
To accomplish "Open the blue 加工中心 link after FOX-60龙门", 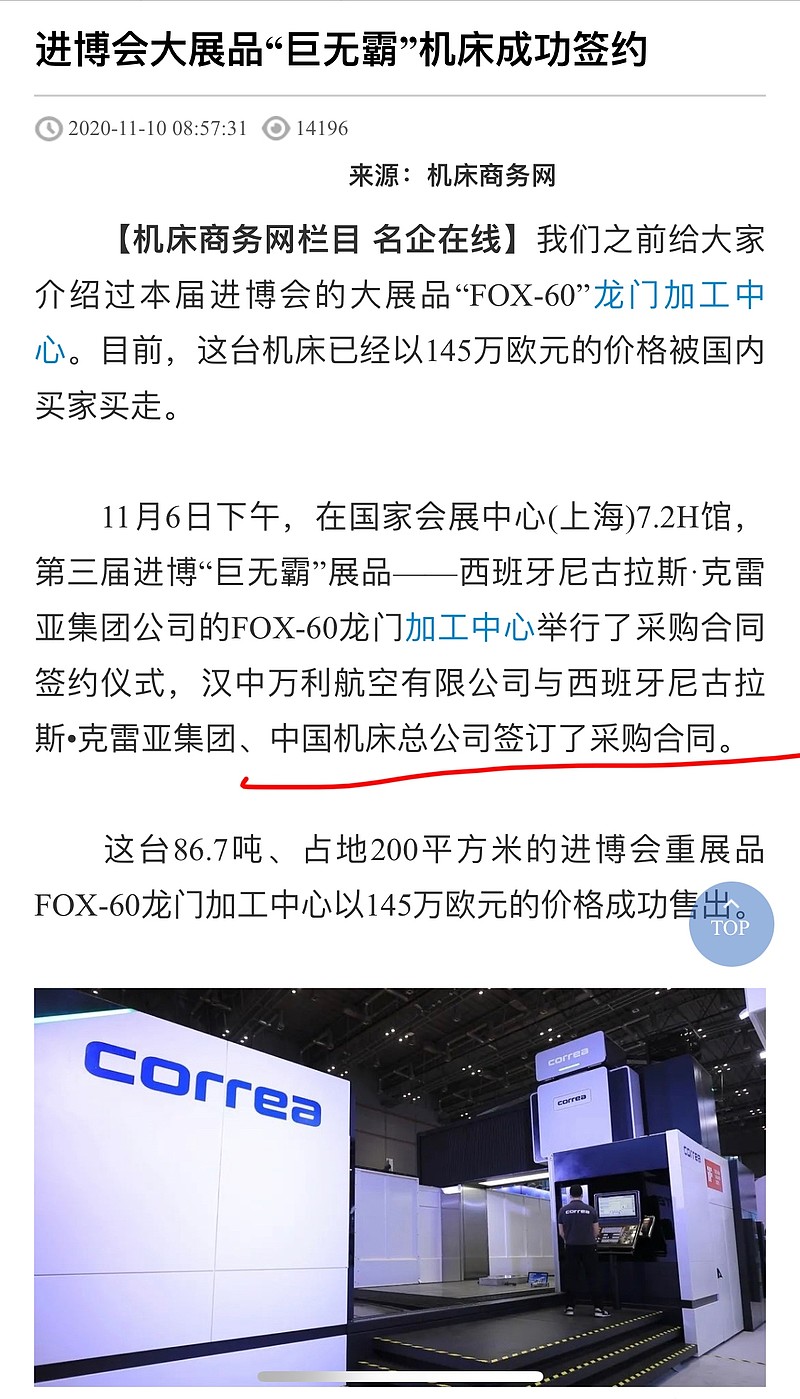I will click(470, 628).
